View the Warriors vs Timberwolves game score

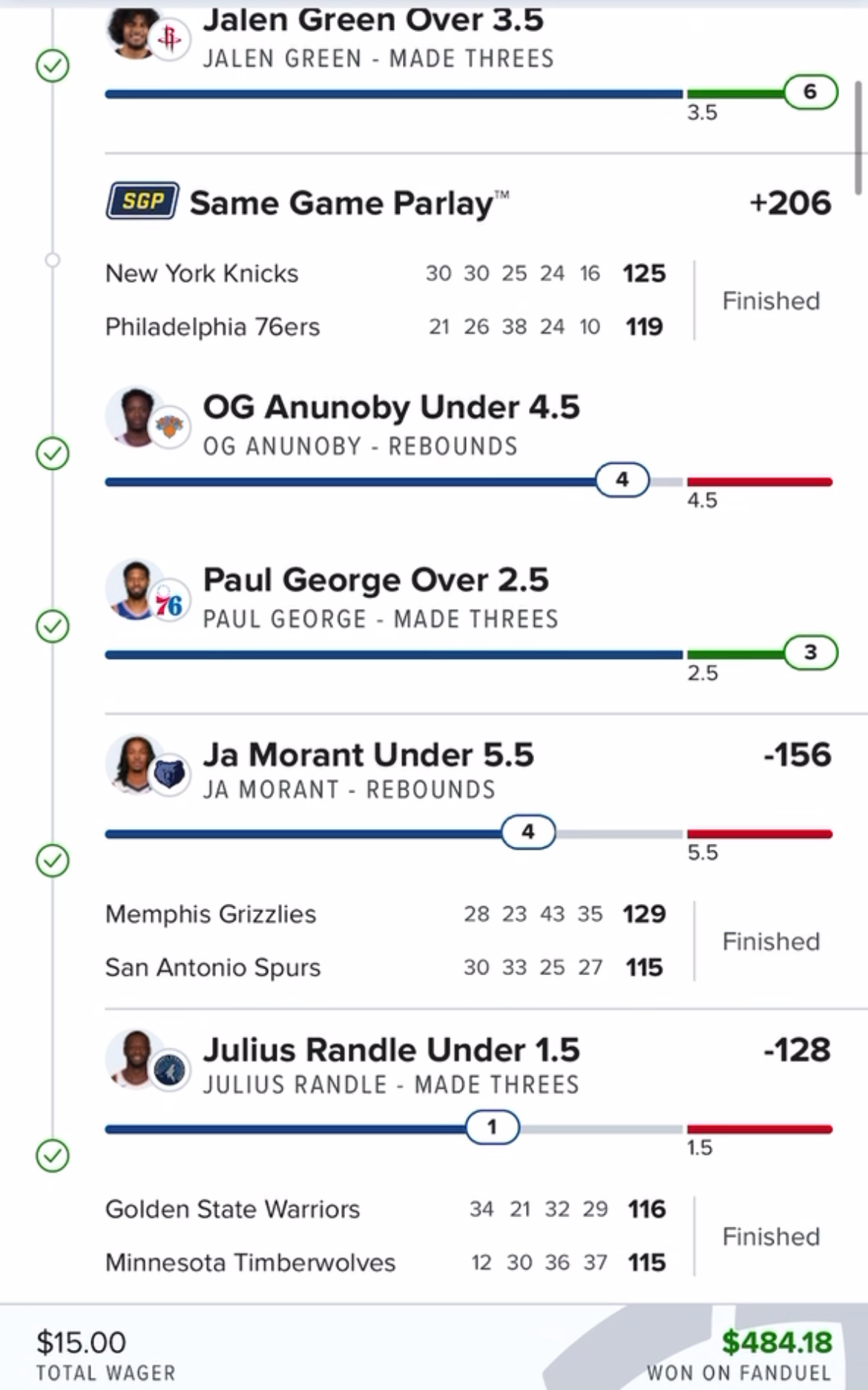pos(386,1236)
